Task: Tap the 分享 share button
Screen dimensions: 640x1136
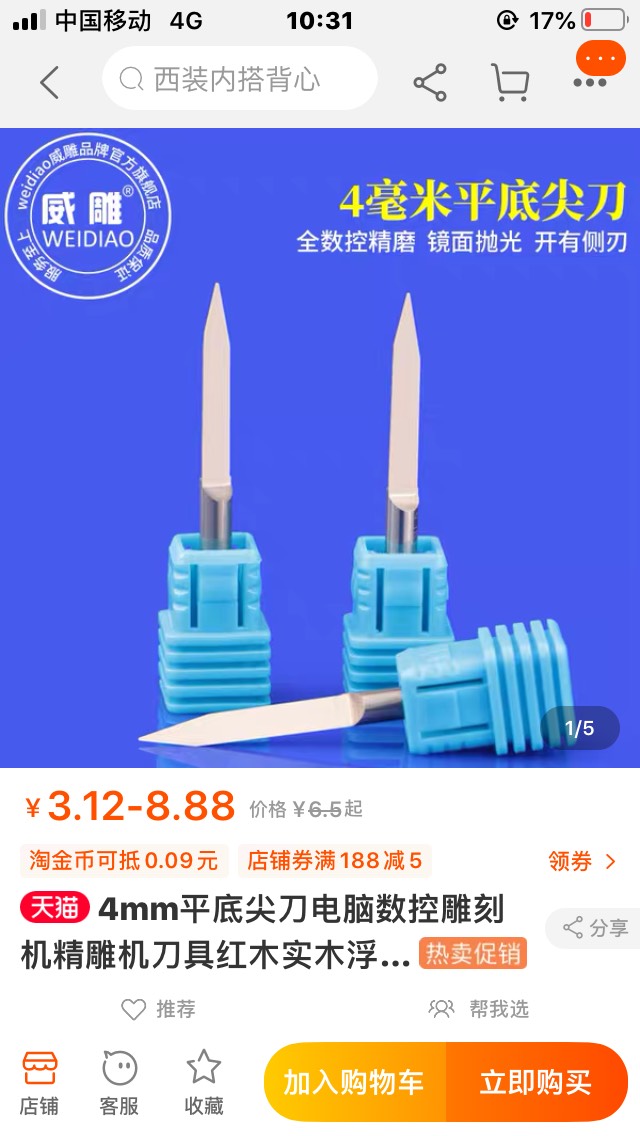Action: click(595, 928)
